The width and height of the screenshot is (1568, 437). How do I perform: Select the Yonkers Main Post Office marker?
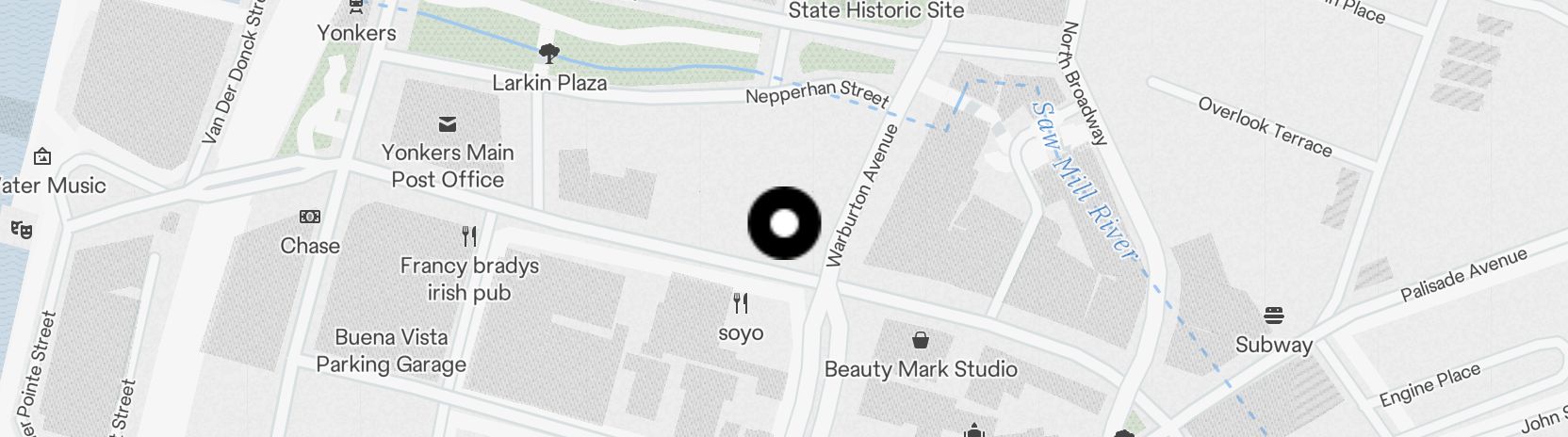click(448, 124)
